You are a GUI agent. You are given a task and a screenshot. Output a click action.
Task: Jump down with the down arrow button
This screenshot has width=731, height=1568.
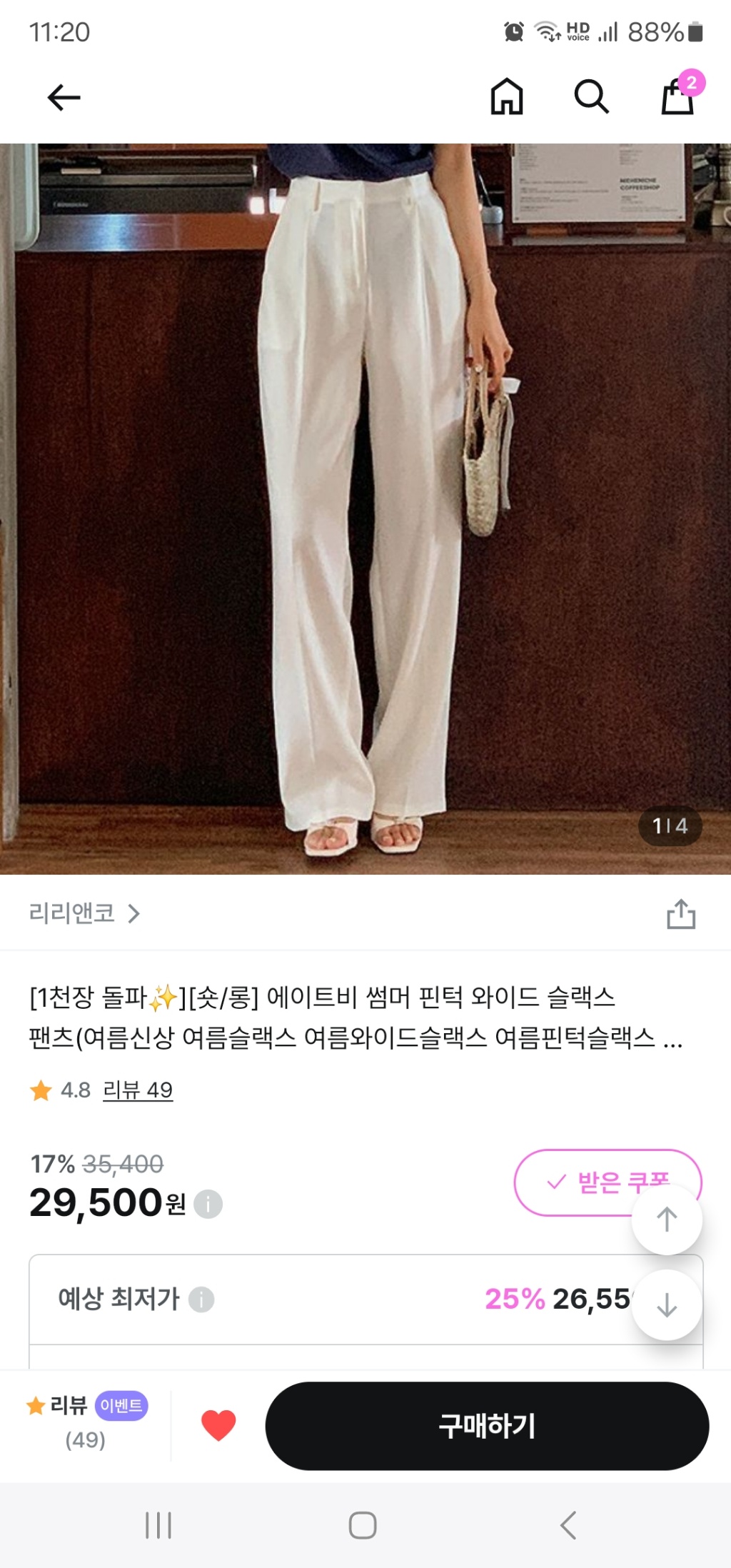pyautogui.click(x=667, y=1305)
